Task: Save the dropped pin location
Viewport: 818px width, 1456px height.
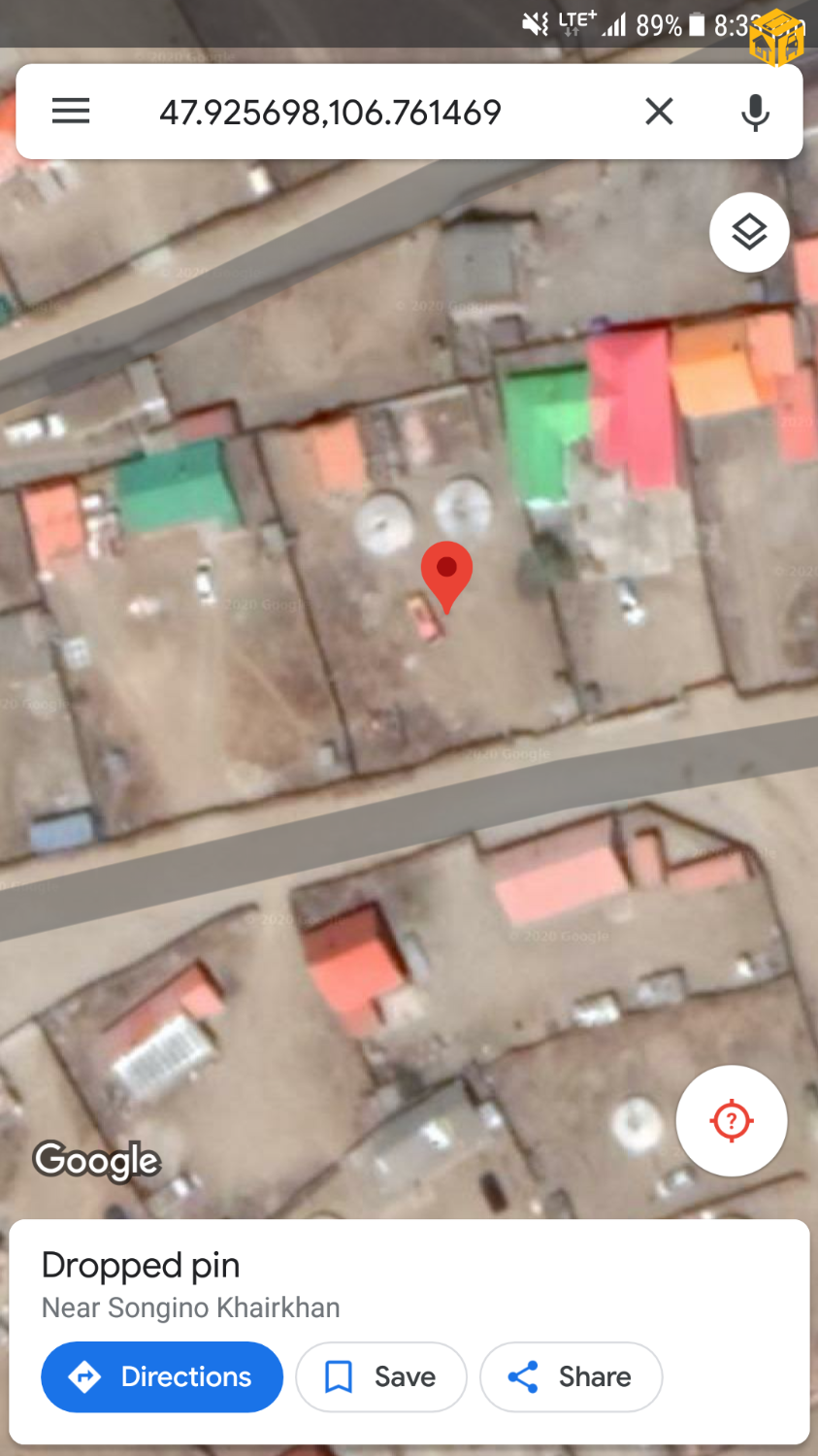Action: (x=381, y=1376)
